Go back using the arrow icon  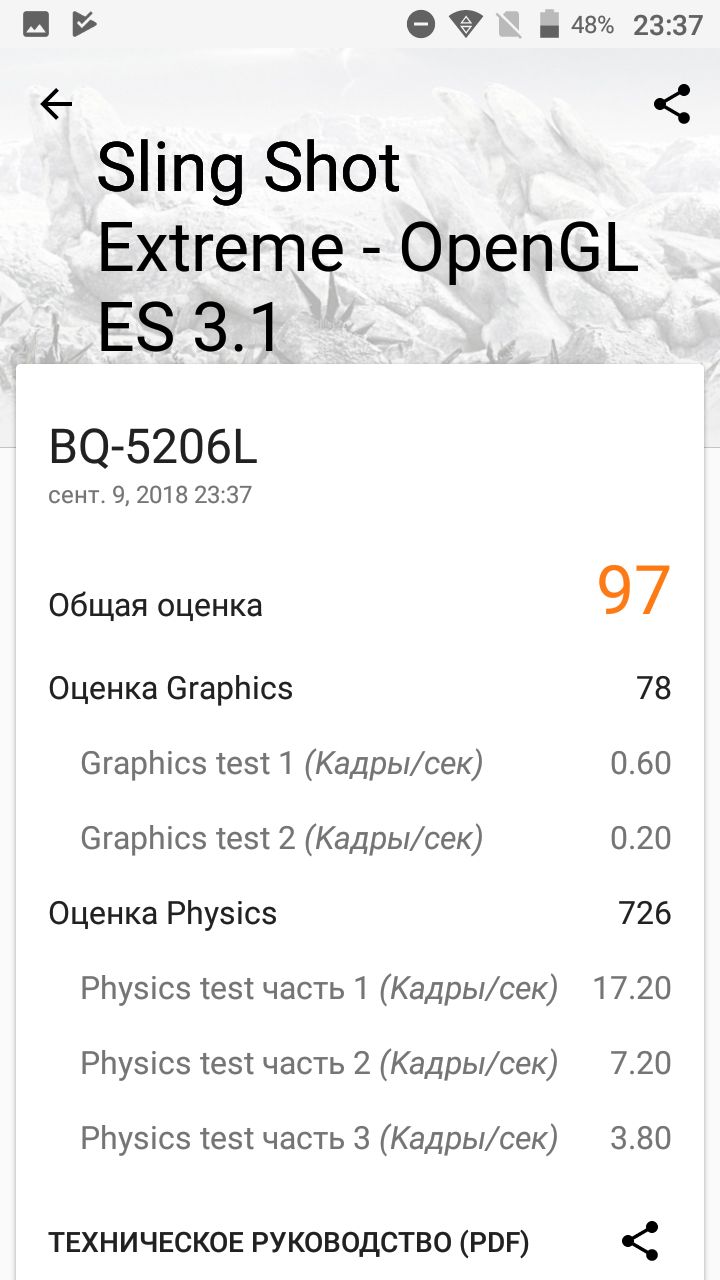point(56,104)
